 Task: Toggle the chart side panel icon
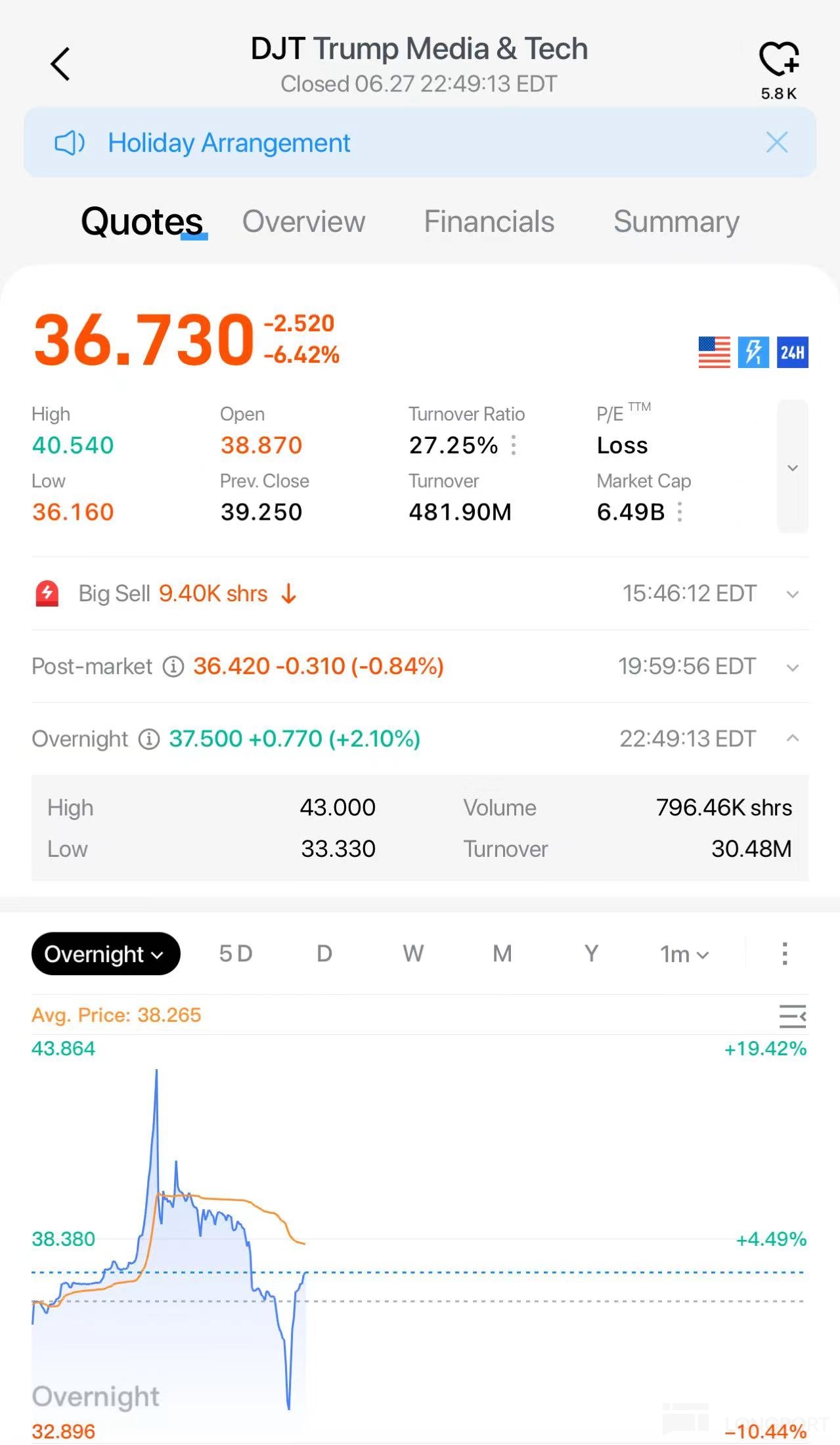click(x=793, y=1016)
